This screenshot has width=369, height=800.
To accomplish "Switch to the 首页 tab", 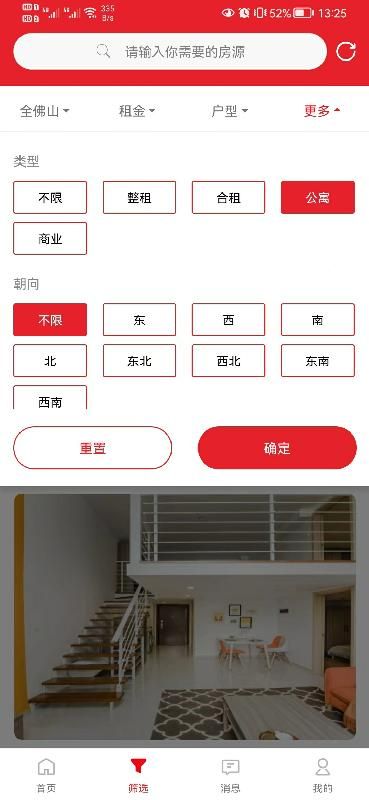I will click(x=46, y=775).
